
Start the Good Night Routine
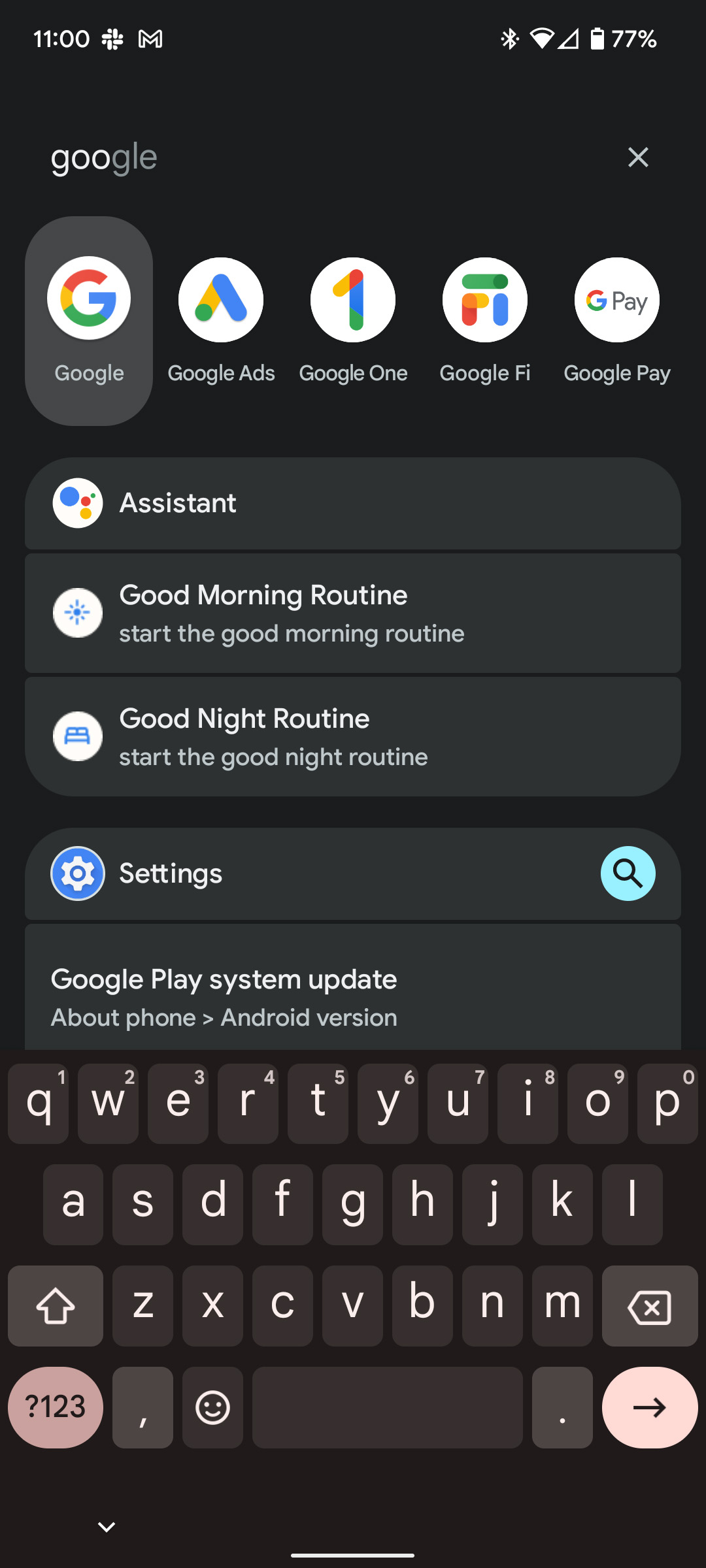click(x=353, y=737)
